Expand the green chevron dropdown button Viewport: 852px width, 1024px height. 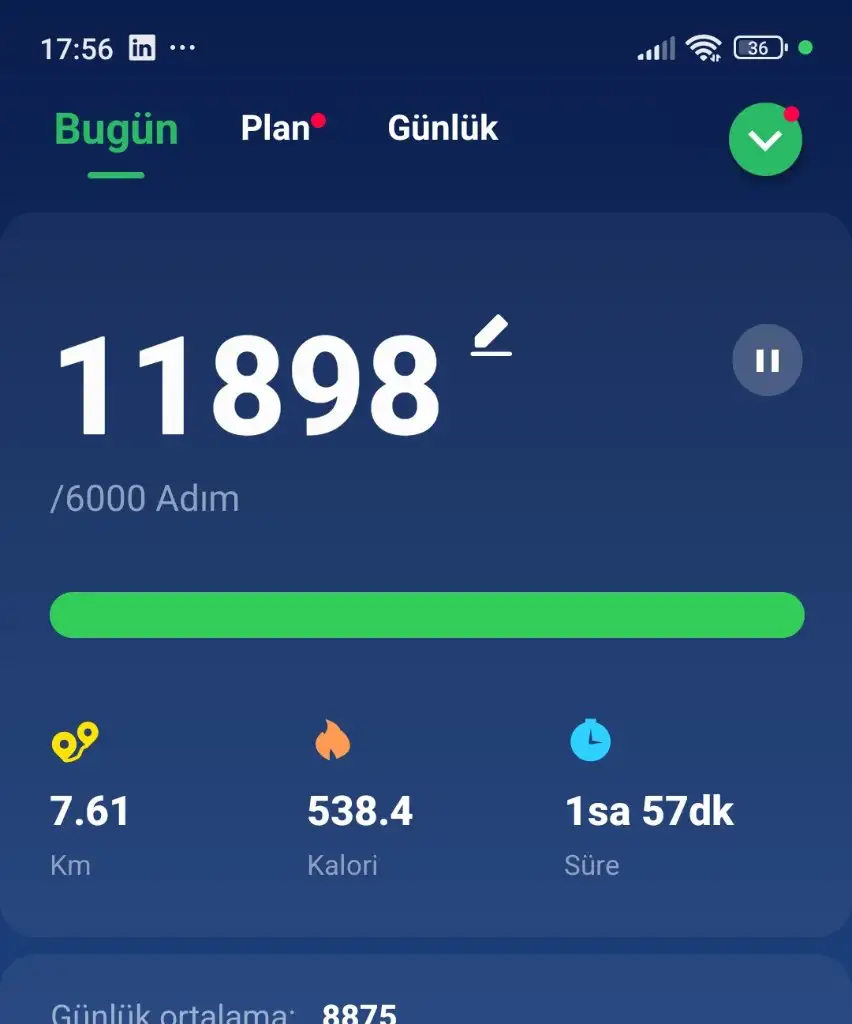click(x=765, y=141)
